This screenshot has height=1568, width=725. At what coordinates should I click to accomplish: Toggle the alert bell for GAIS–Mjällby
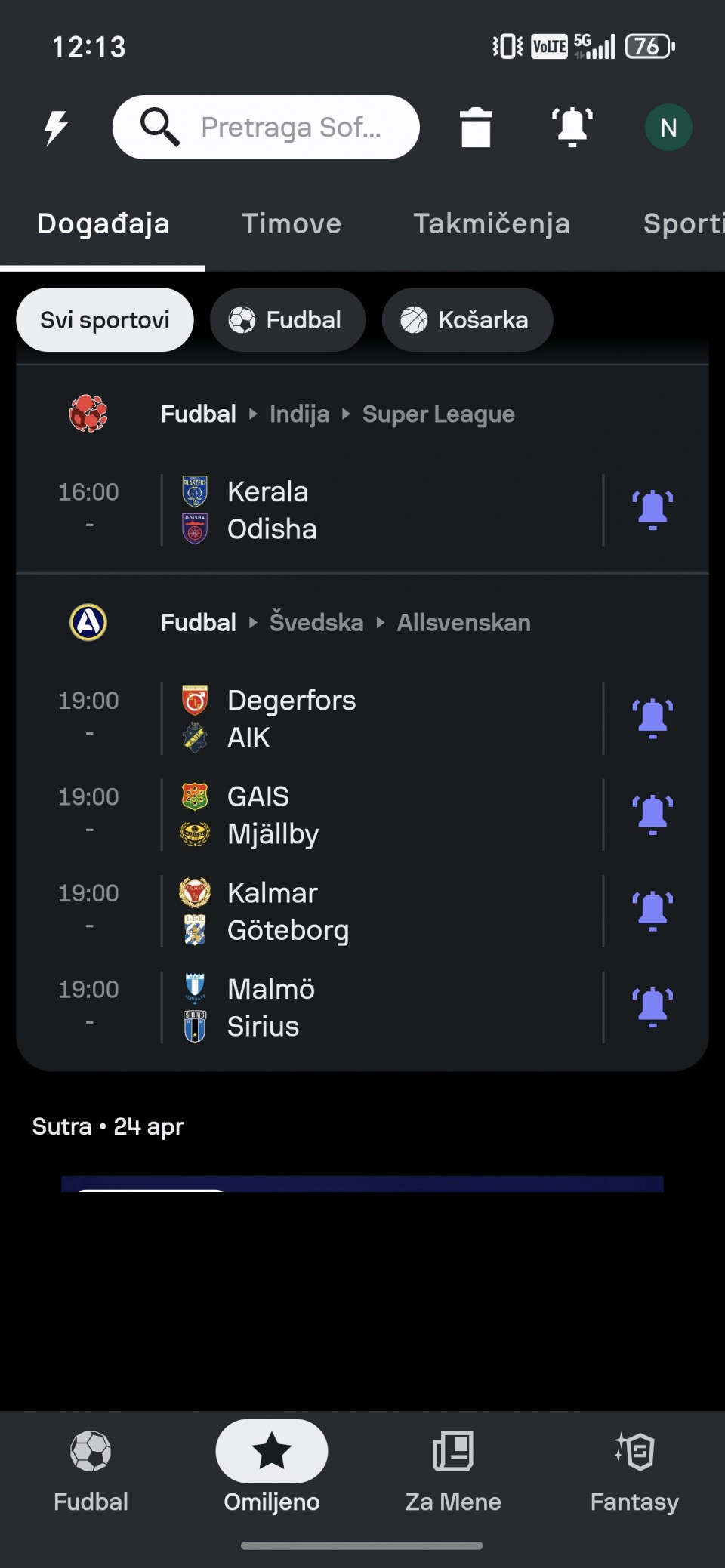click(x=652, y=815)
